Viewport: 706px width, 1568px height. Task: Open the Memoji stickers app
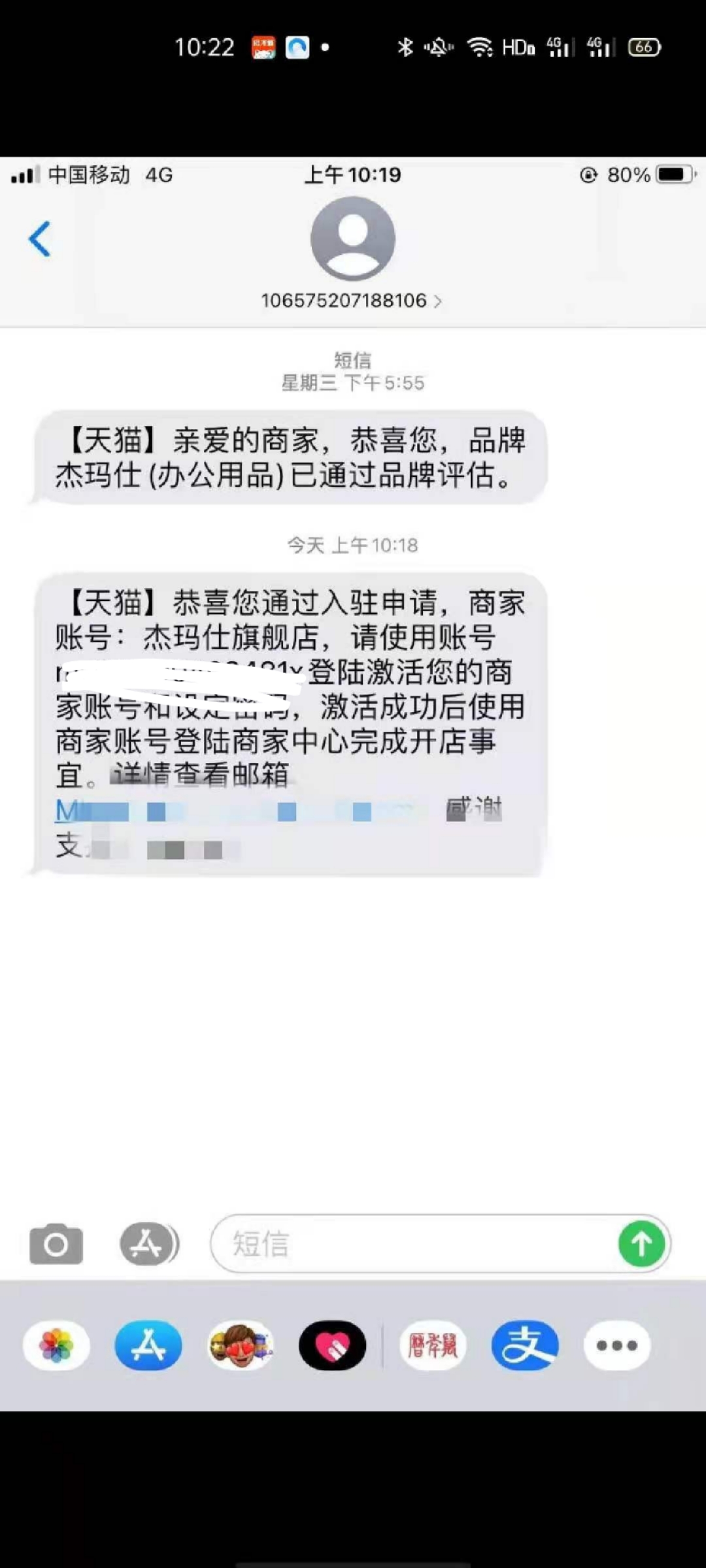pos(241,1346)
